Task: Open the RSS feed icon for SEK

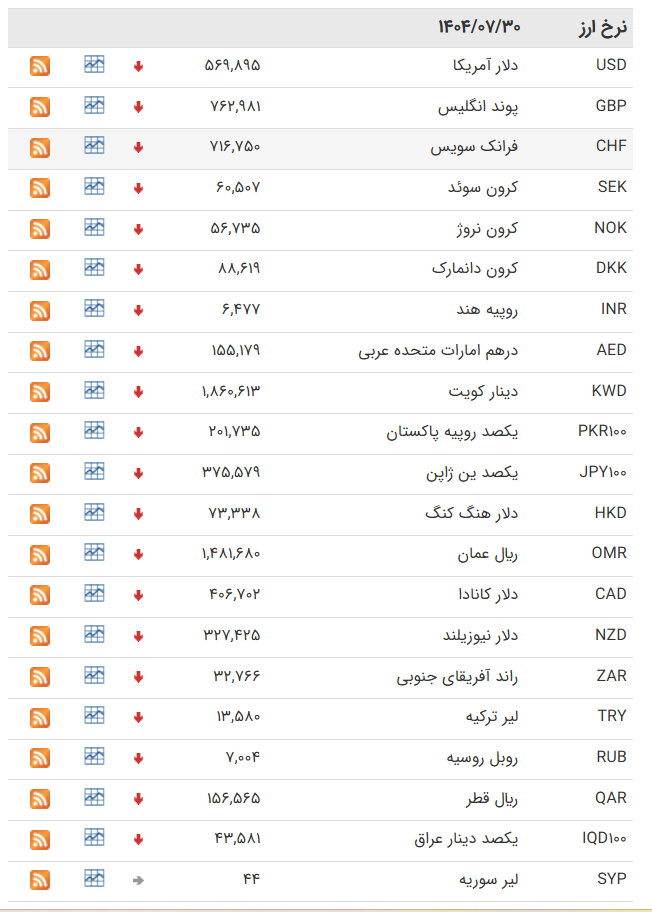Action: tap(40, 188)
